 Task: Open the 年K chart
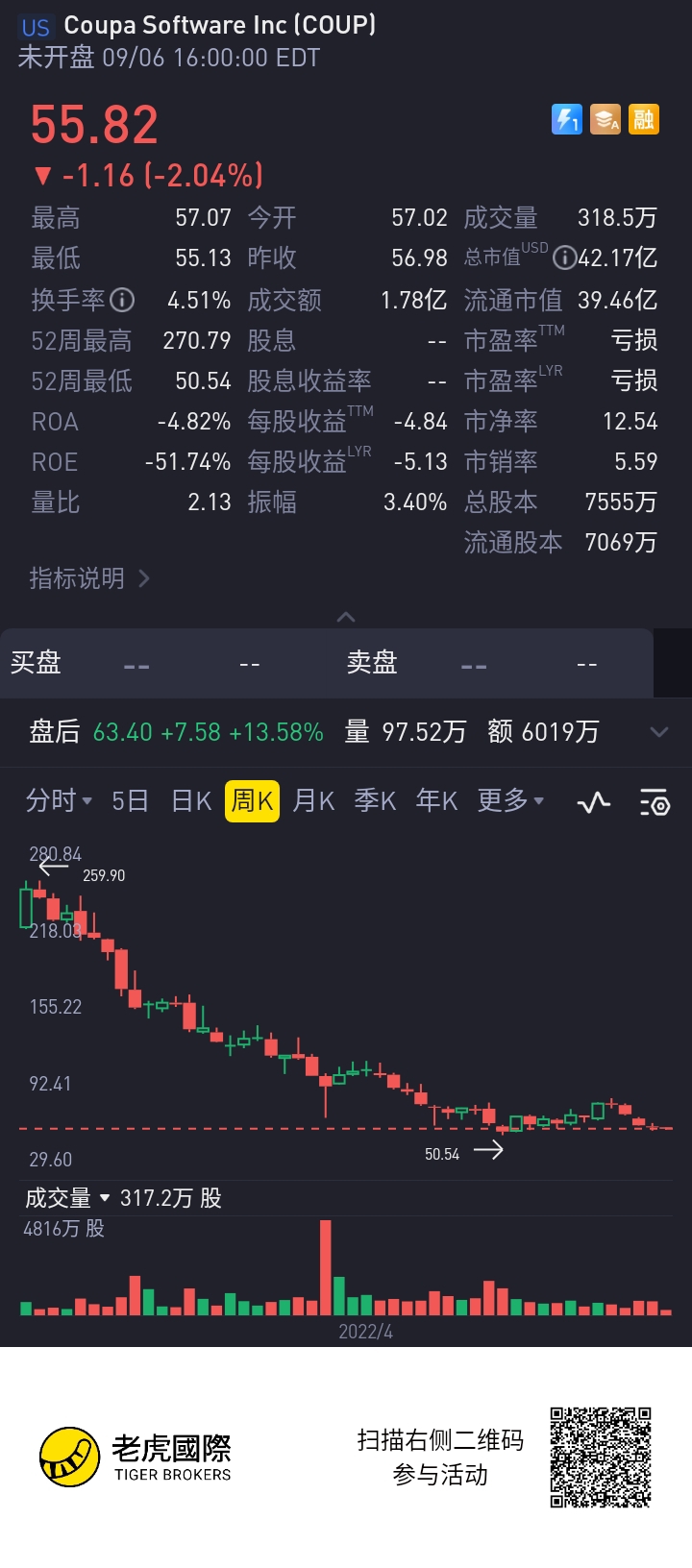tap(436, 800)
